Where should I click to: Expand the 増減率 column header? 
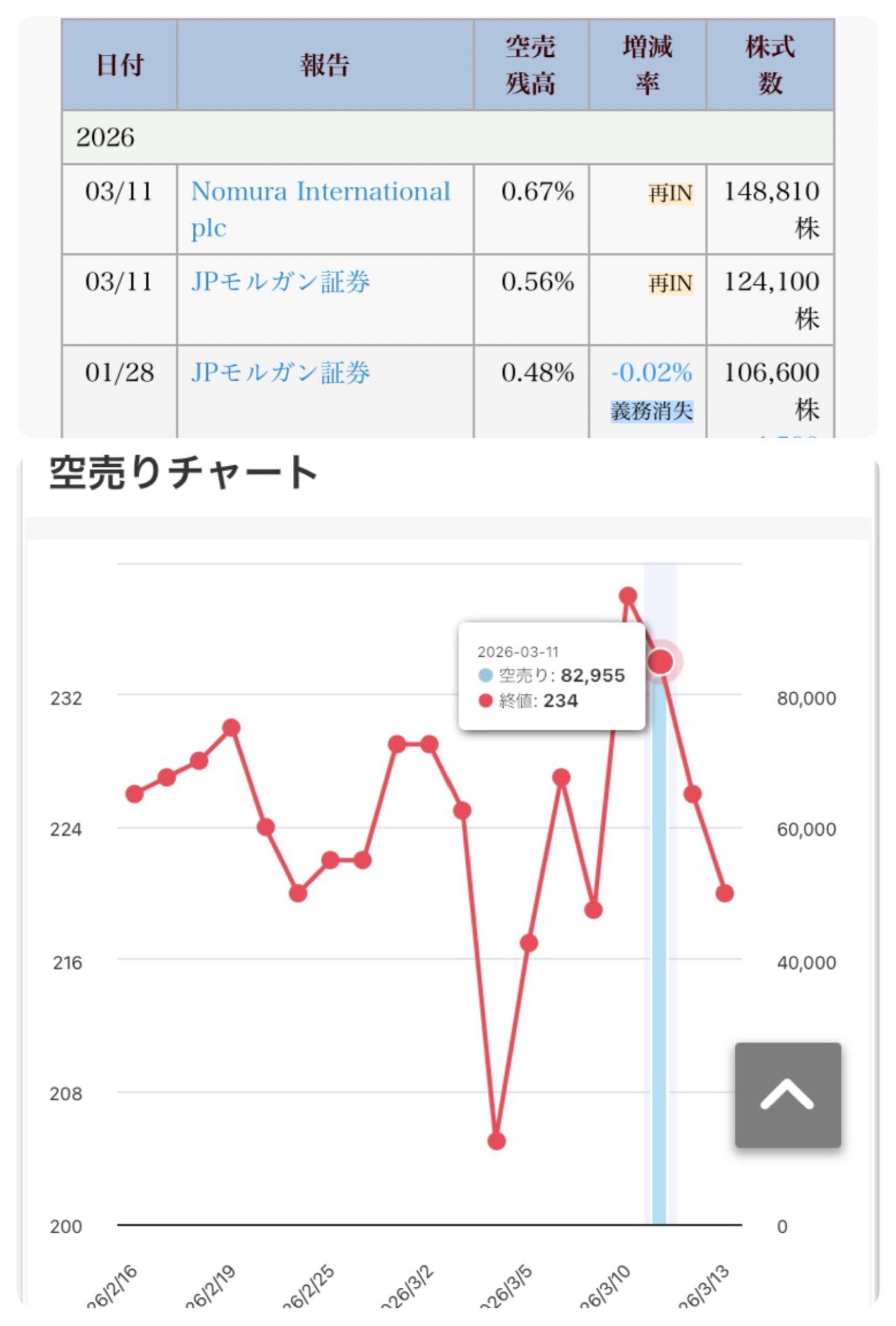[x=649, y=65]
